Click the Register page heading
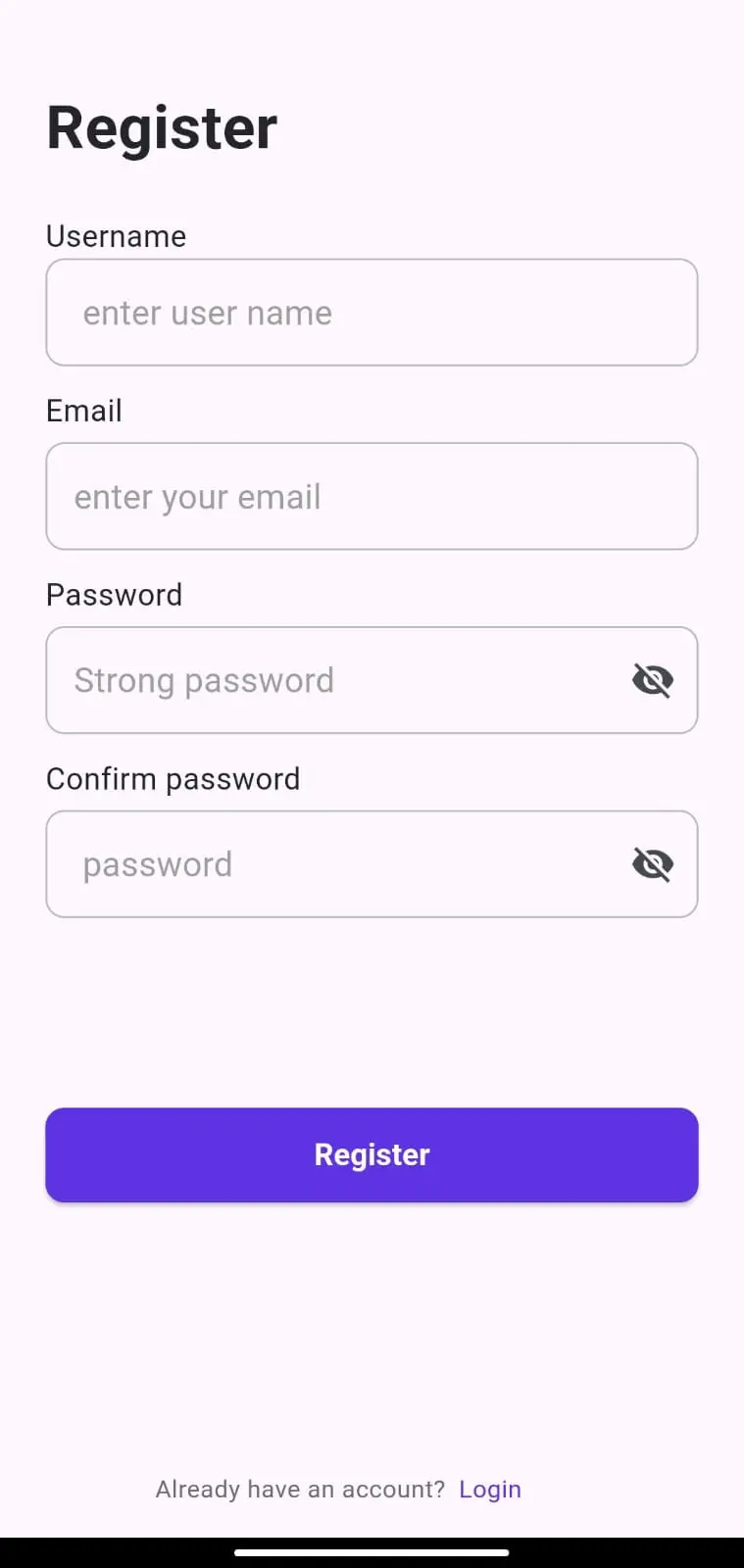This screenshot has height=1568, width=744. 161,125
